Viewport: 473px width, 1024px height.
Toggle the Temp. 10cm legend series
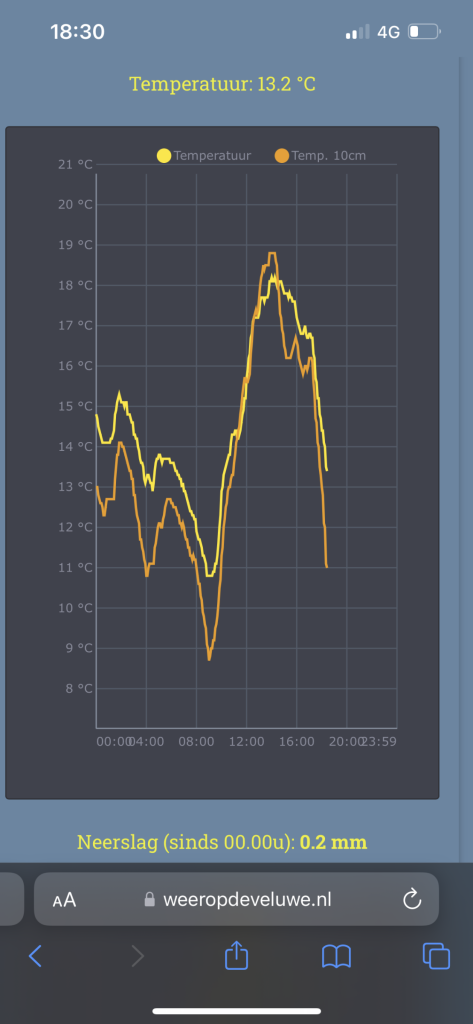[x=320, y=155]
